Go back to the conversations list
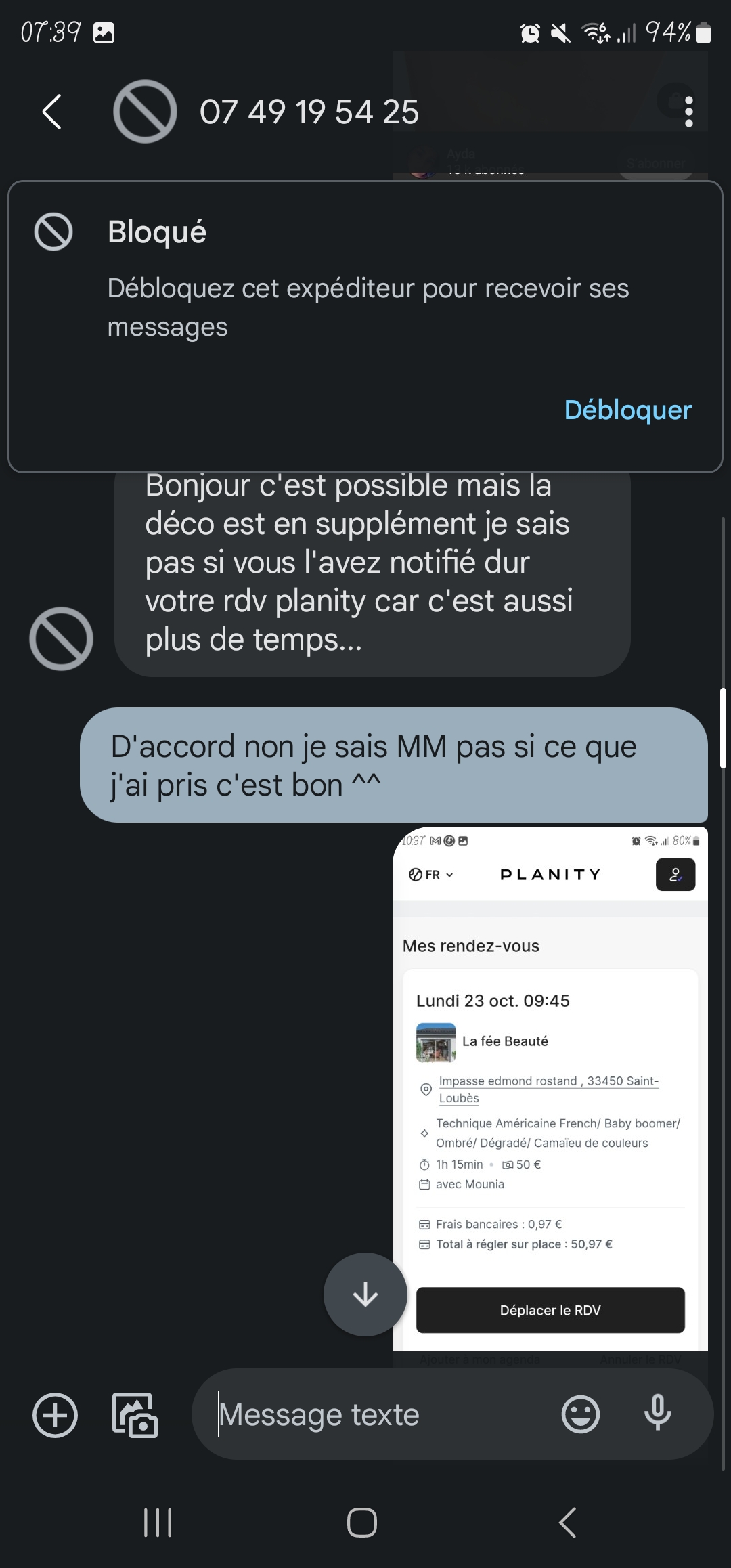 [52, 112]
